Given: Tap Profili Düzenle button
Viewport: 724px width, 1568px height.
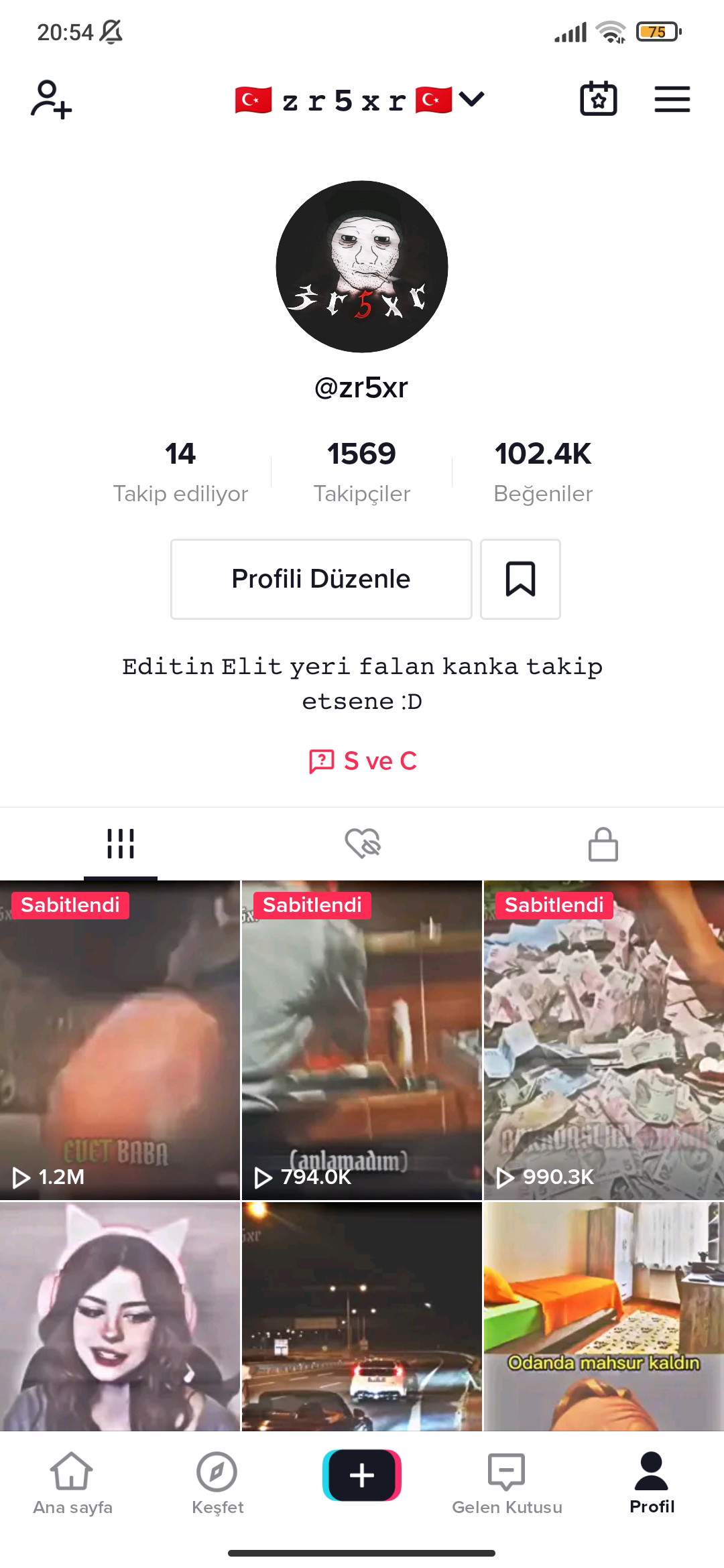Looking at the screenshot, I should [x=321, y=579].
